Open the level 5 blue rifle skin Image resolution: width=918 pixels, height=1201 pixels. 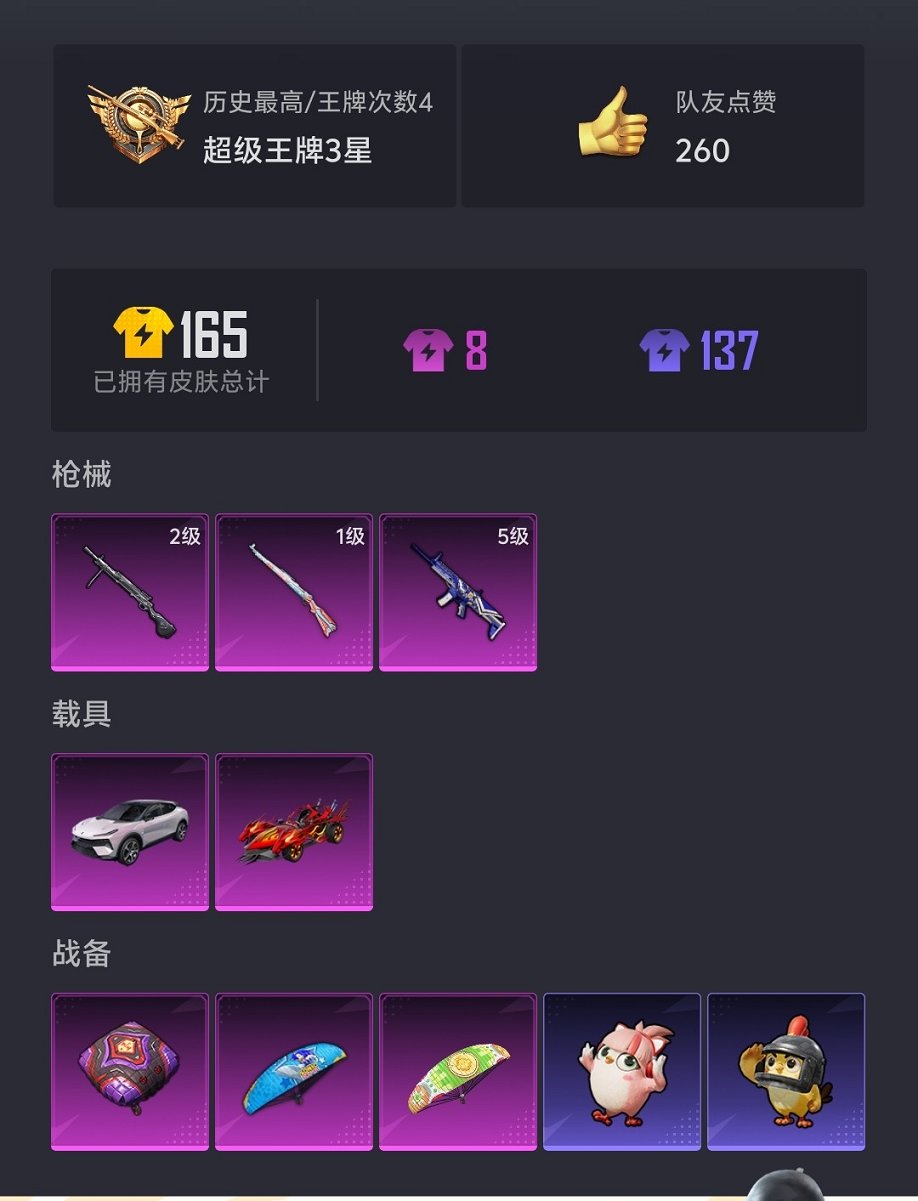click(458, 592)
